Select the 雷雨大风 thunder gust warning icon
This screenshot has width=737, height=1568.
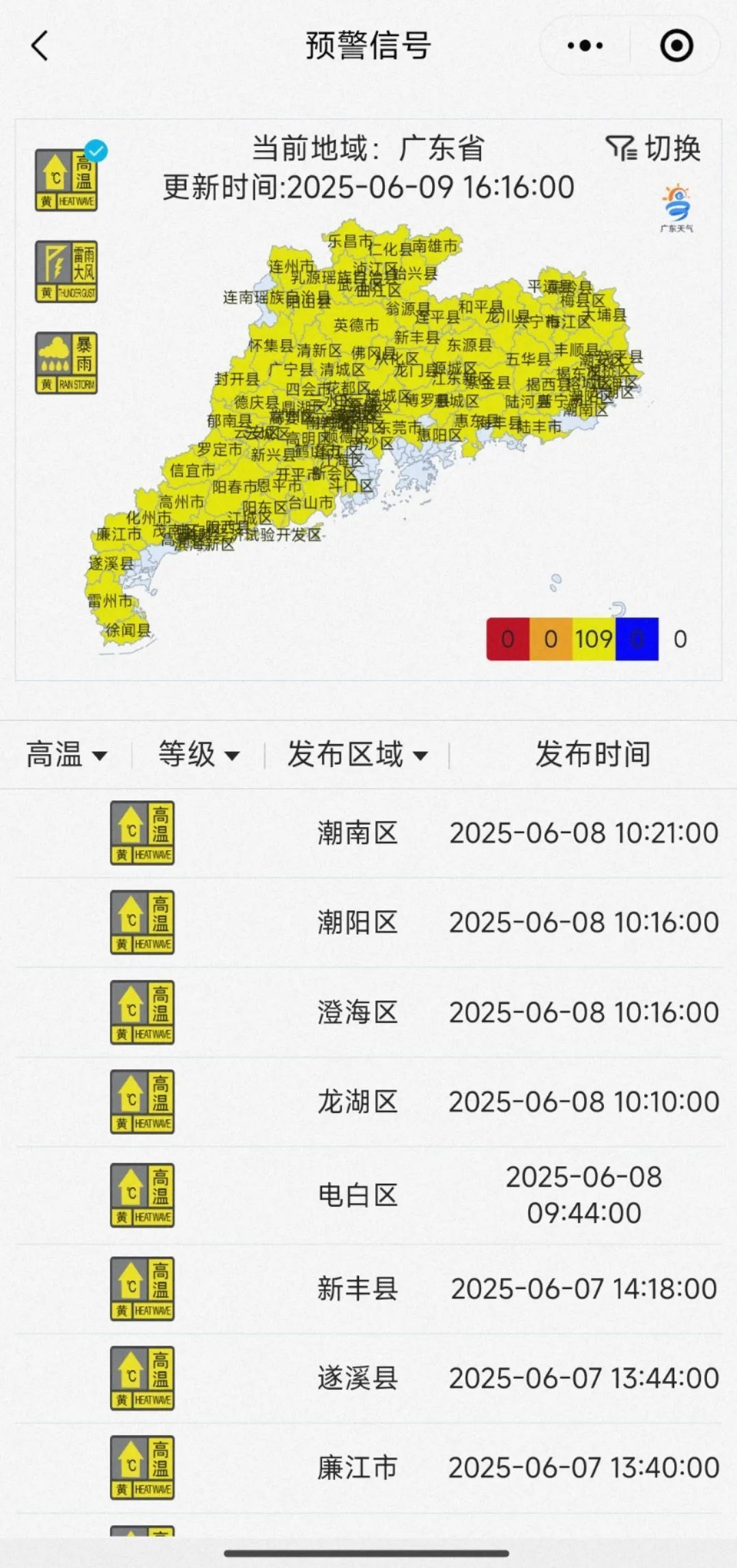pyautogui.click(x=66, y=272)
